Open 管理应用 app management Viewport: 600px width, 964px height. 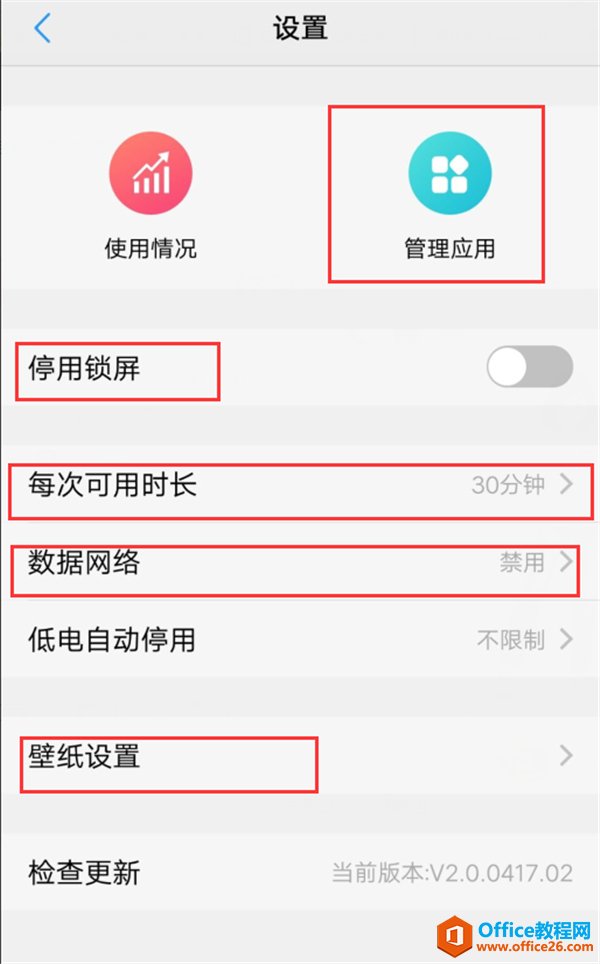(449, 196)
